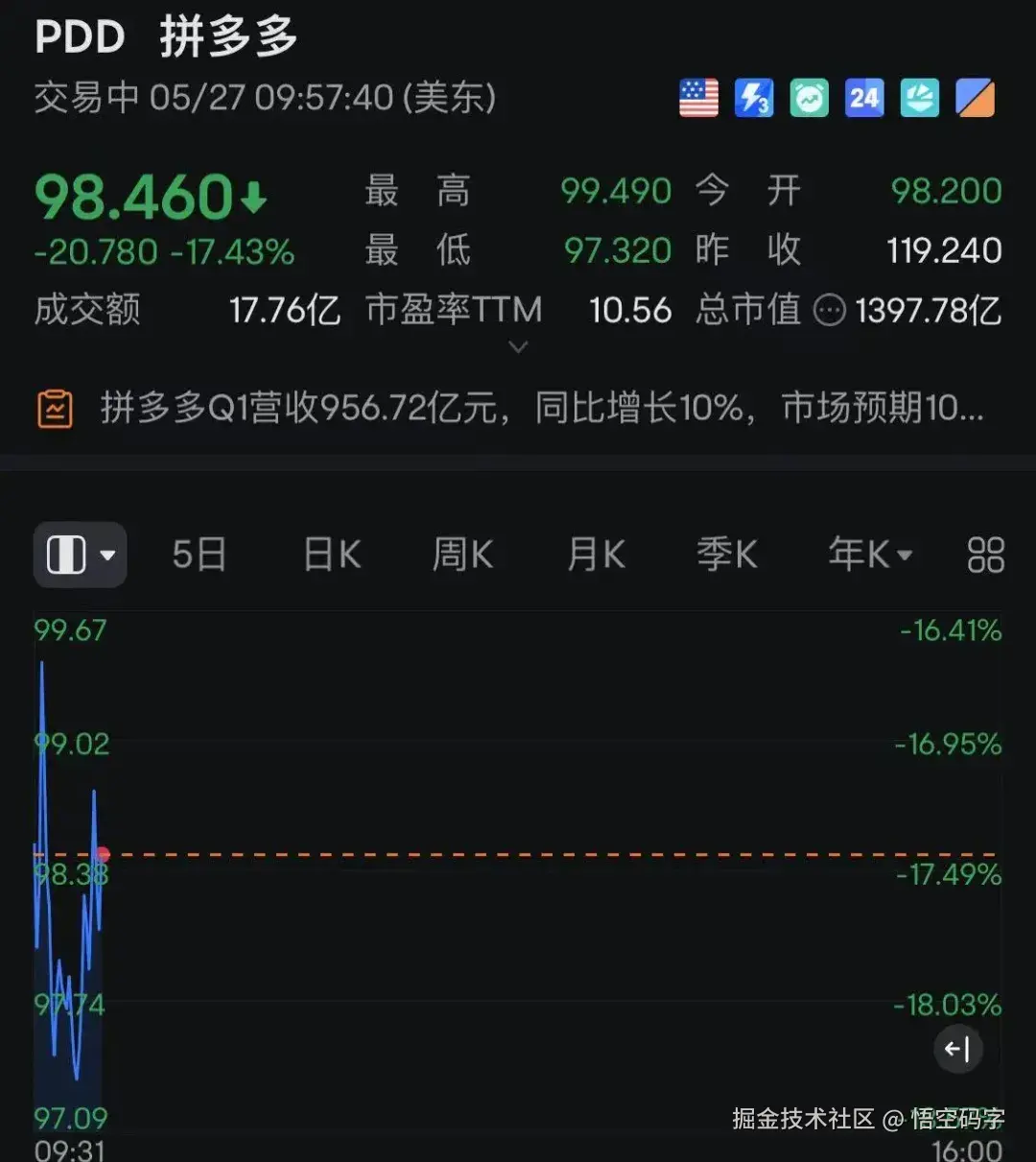Select the 5日 five-day chart view
The width and height of the screenshot is (1036, 1162).
point(199,555)
